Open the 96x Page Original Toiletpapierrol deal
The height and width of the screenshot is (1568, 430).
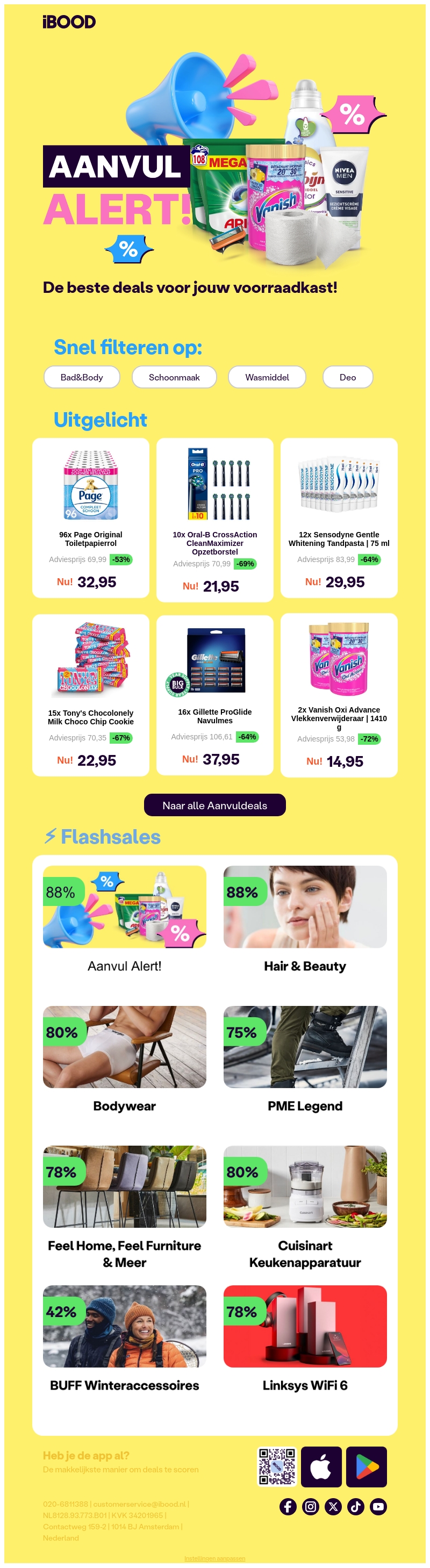(x=91, y=517)
